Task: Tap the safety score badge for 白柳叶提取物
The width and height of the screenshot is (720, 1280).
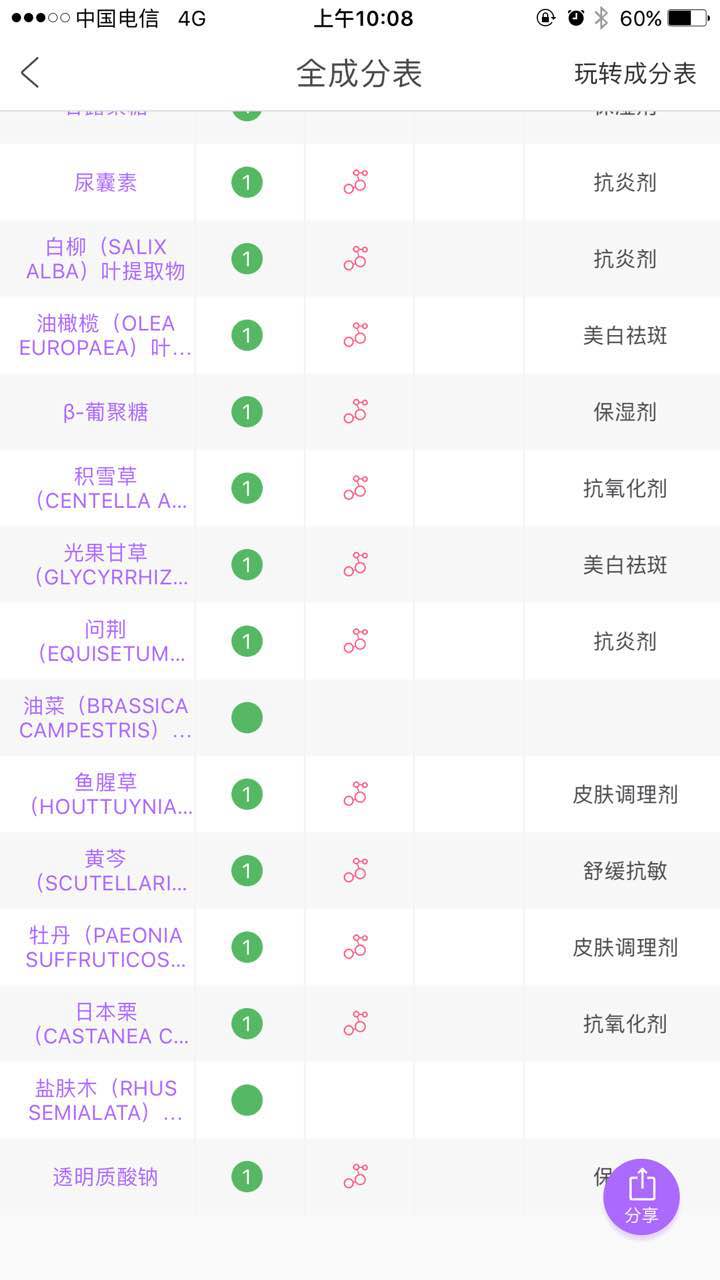Action: [x=247, y=259]
